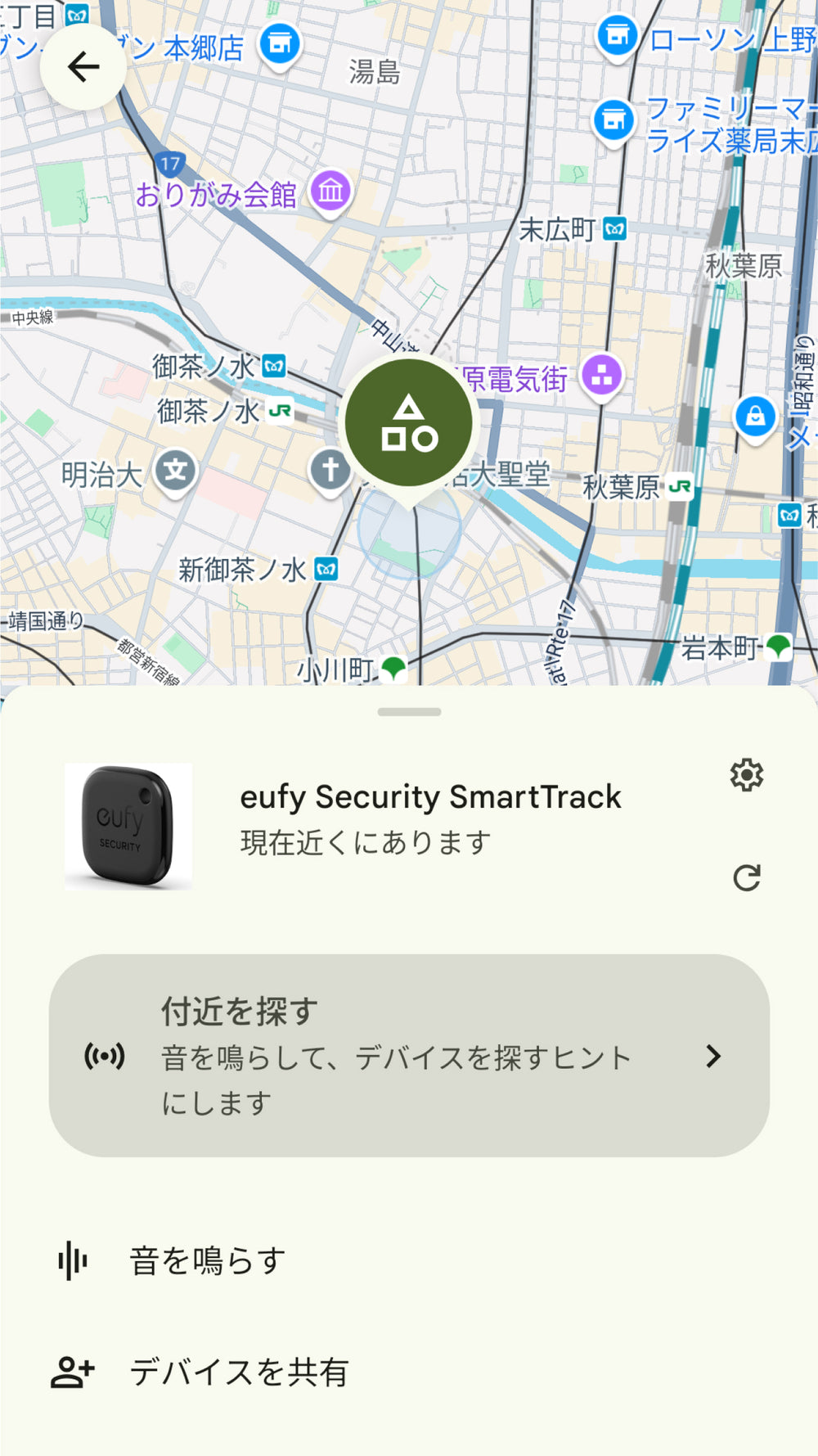
Task: Select 音を鳴らす to play sound
Action: pos(207,1260)
